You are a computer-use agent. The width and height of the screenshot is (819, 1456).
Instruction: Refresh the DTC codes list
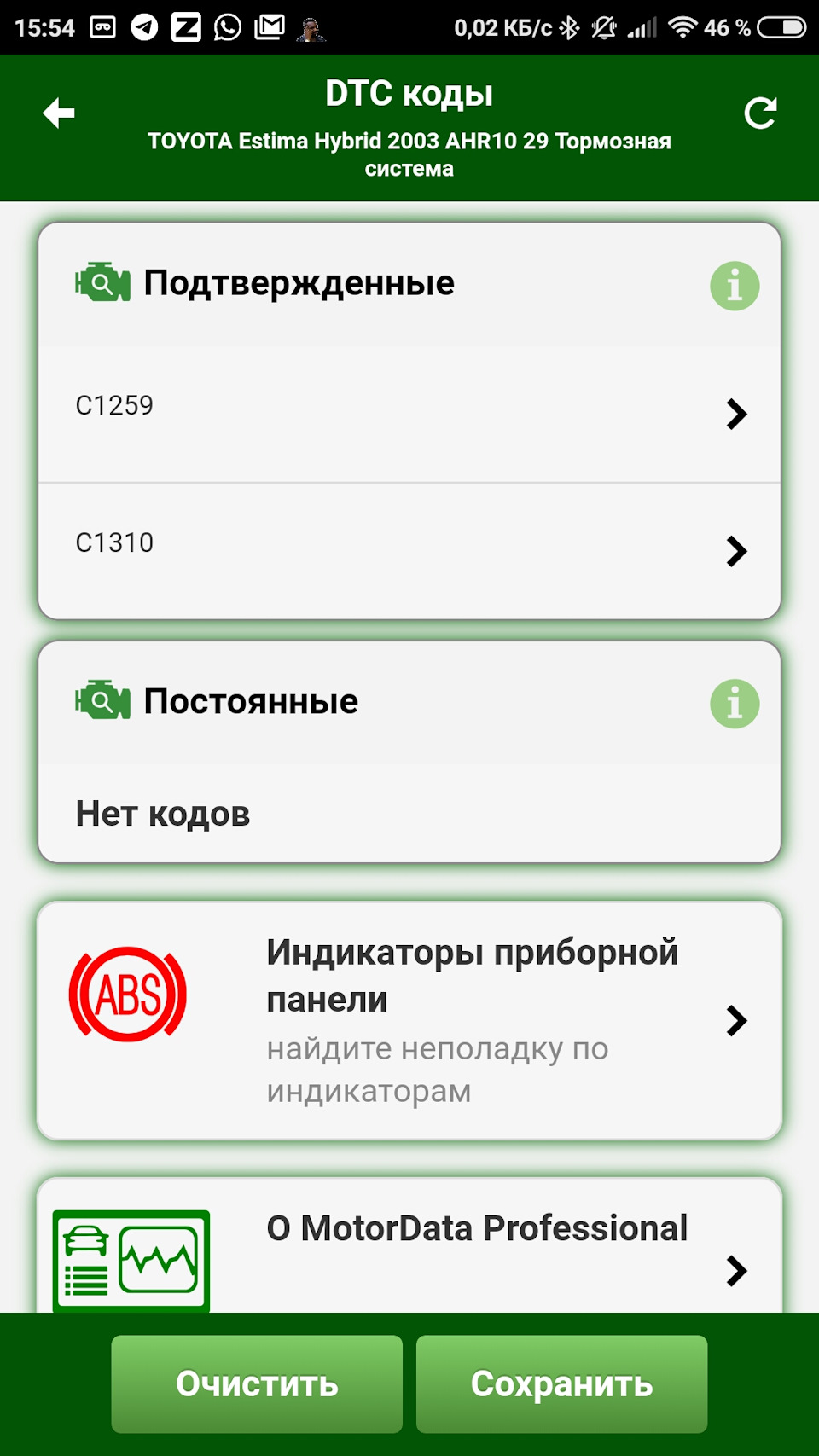pos(759,113)
